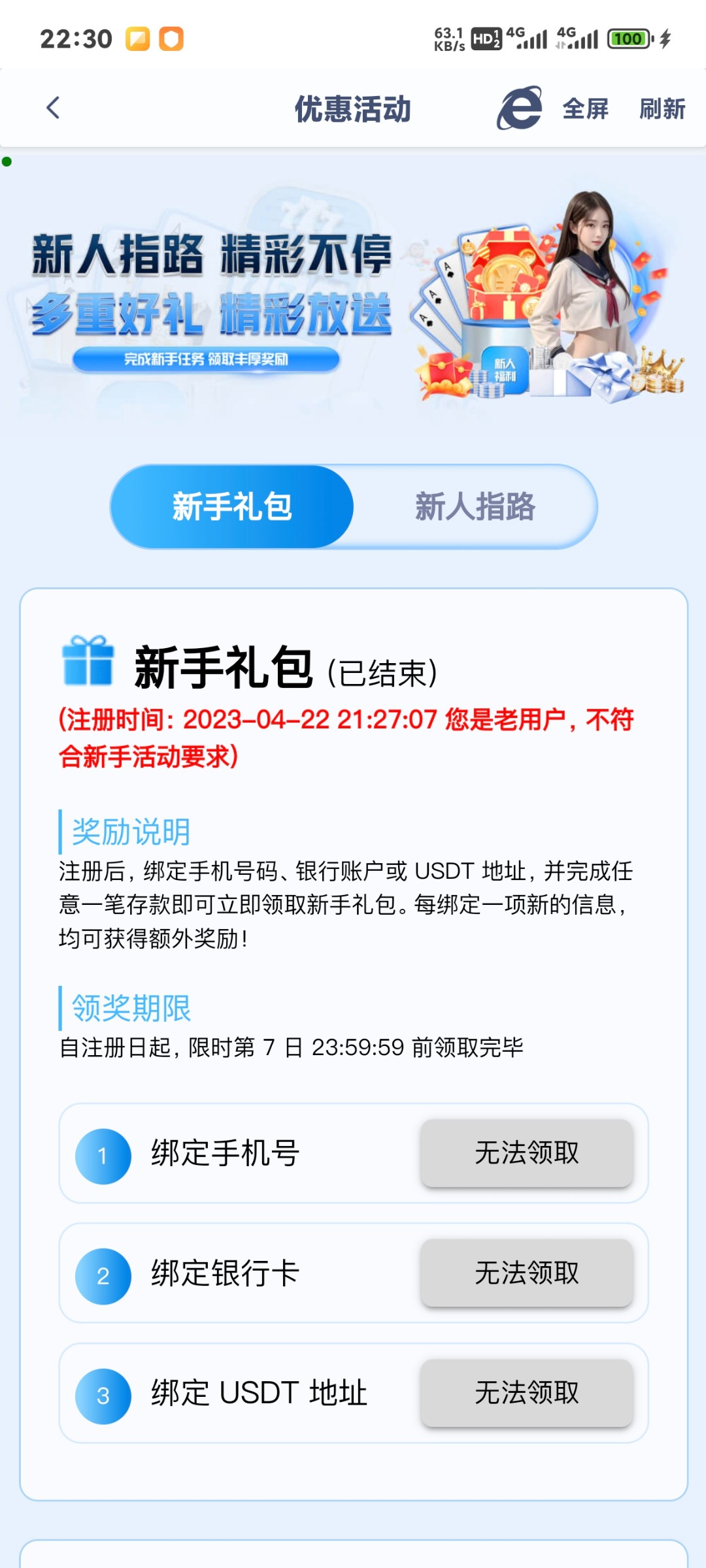The height and width of the screenshot is (1568, 706).
Task: Go back using the top-left arrow
Action: click(53, 108)
